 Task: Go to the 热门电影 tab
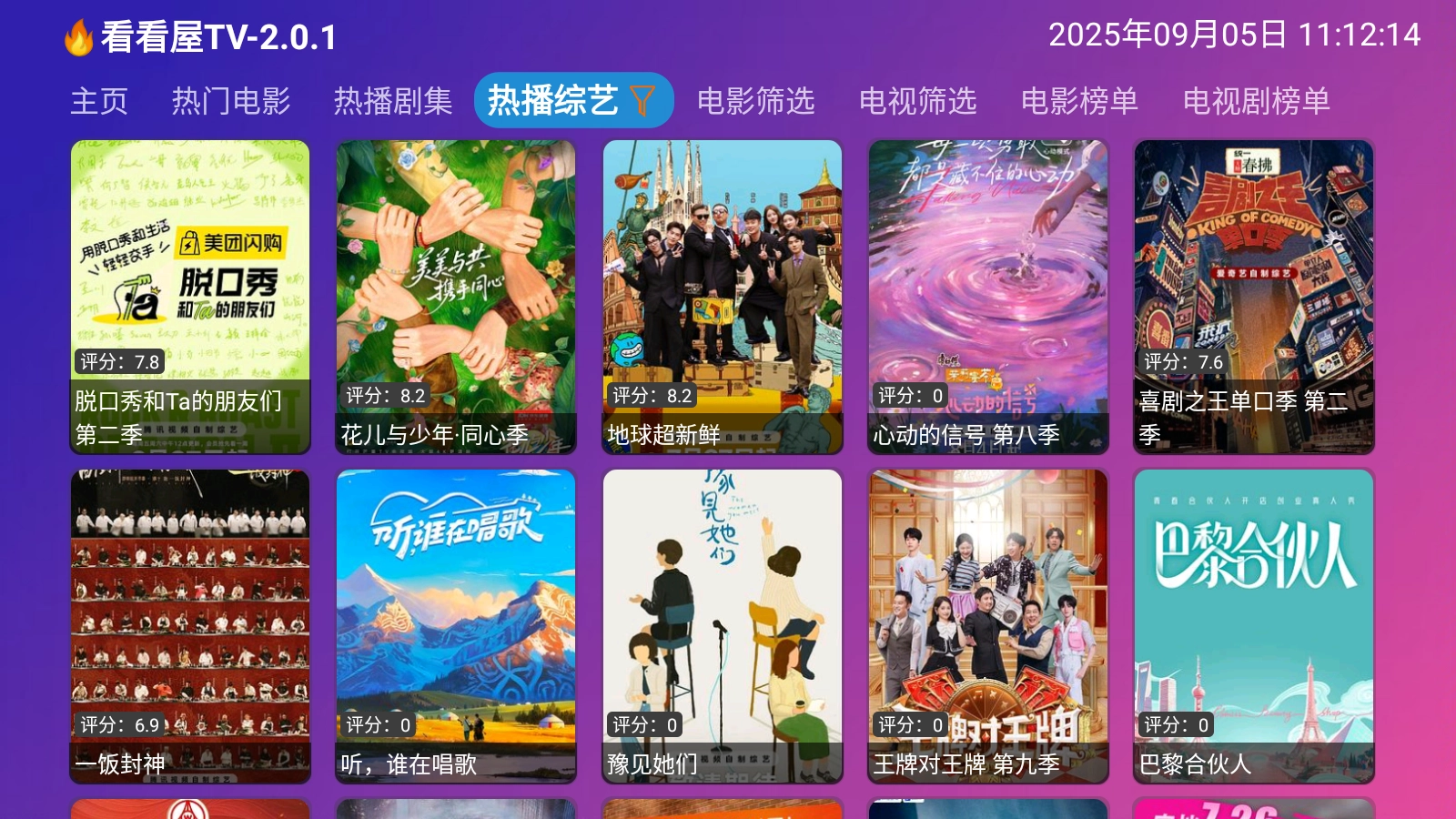click(x=231, y=100)
